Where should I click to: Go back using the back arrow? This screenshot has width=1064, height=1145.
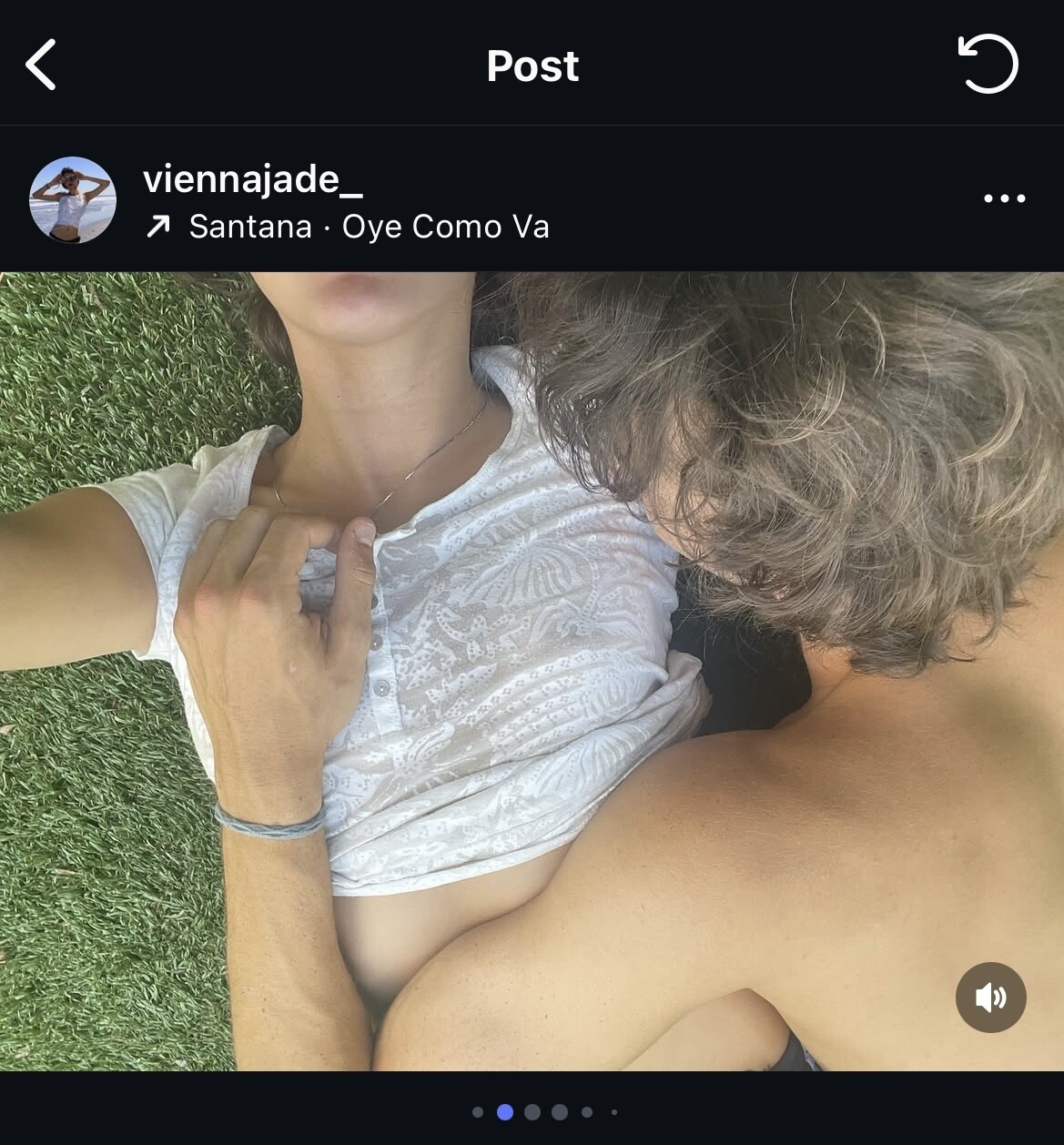click(x=41, y=65)
